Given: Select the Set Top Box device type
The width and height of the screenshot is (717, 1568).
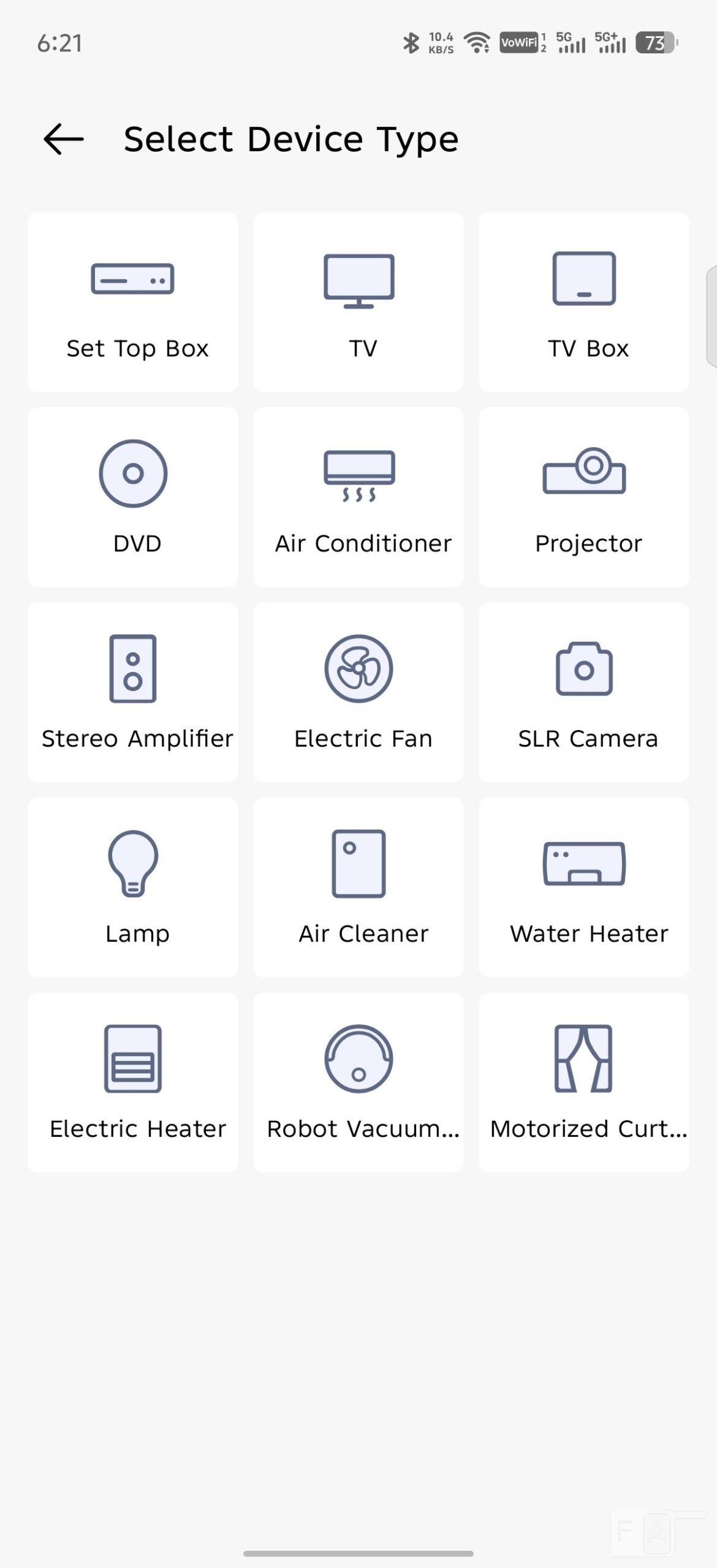Looking at the screenshot, I should [133, 302].
